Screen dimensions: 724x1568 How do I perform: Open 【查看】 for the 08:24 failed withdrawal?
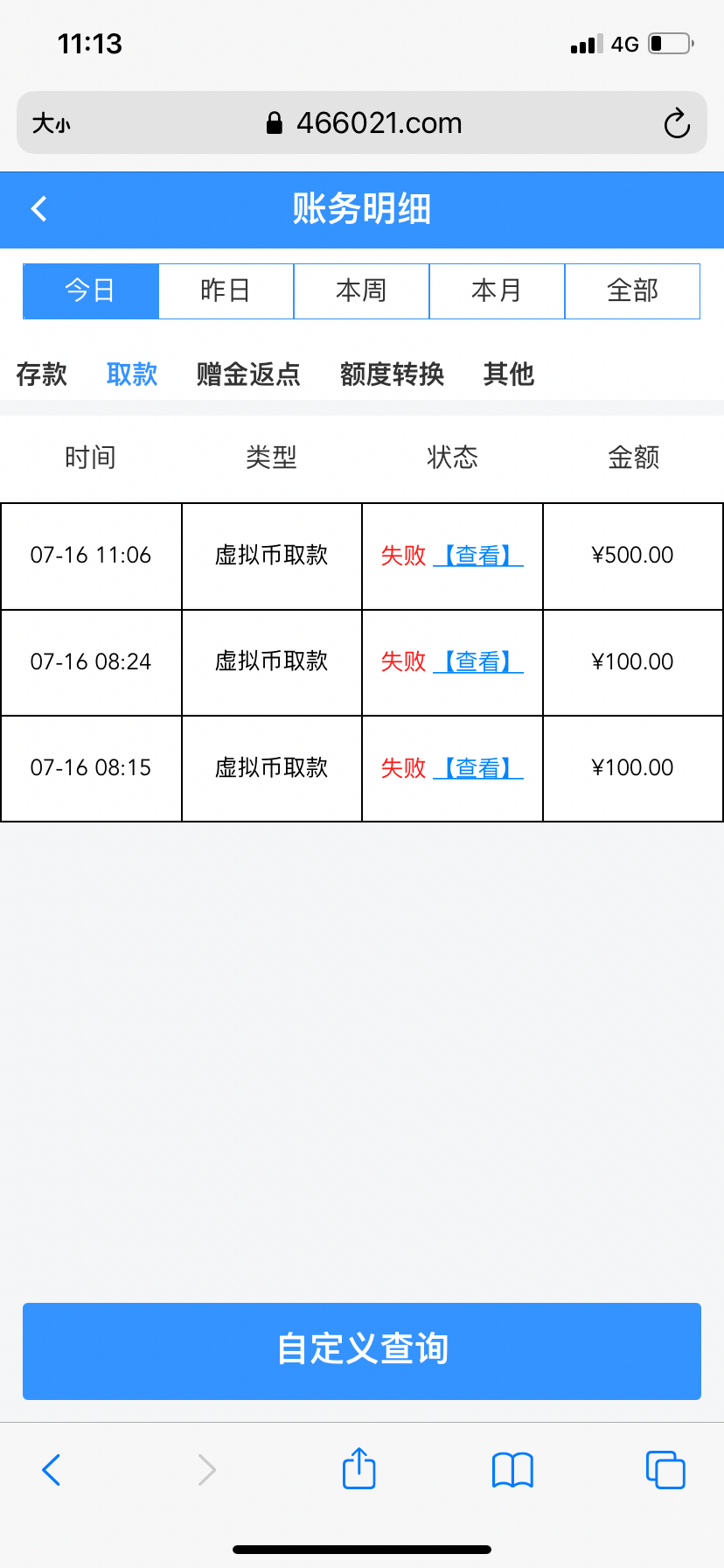[478, 662]
